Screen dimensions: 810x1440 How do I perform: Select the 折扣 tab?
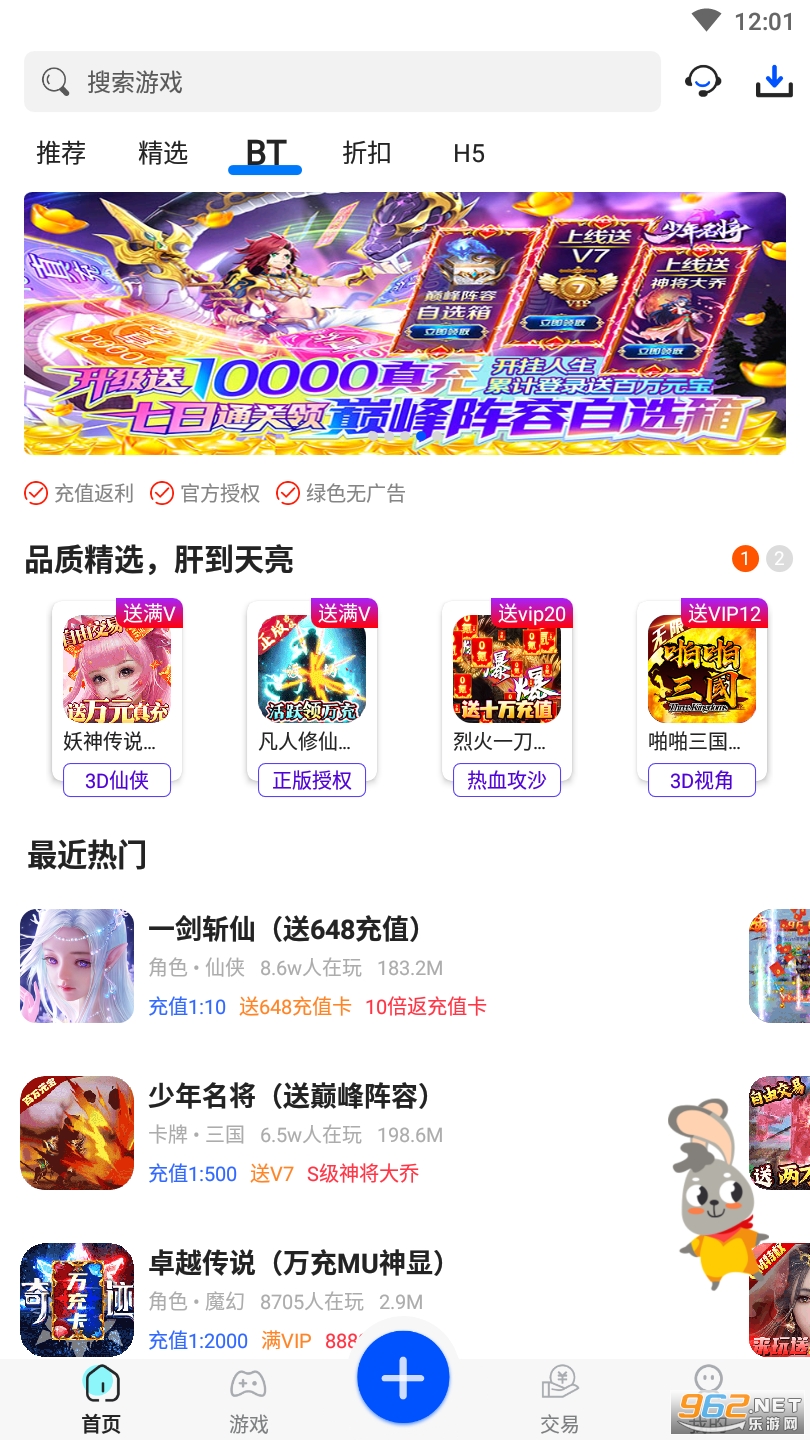click(x=367, y=153)
